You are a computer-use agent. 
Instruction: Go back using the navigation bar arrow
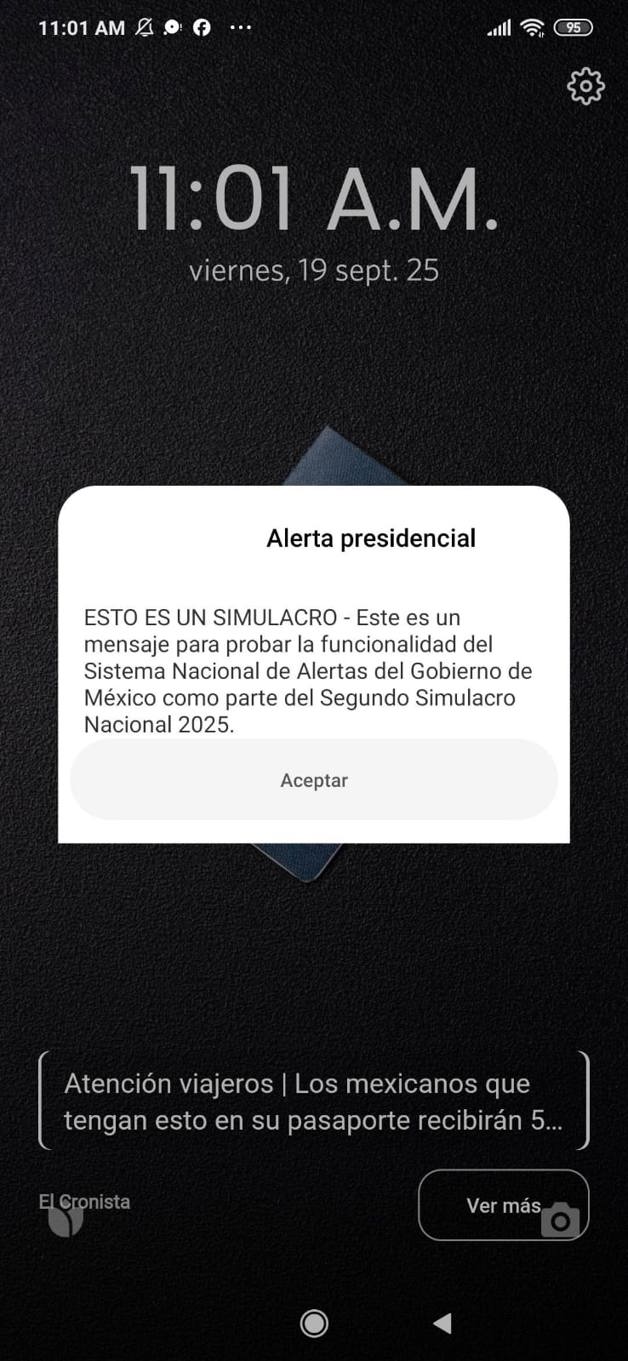point(442,1323)
